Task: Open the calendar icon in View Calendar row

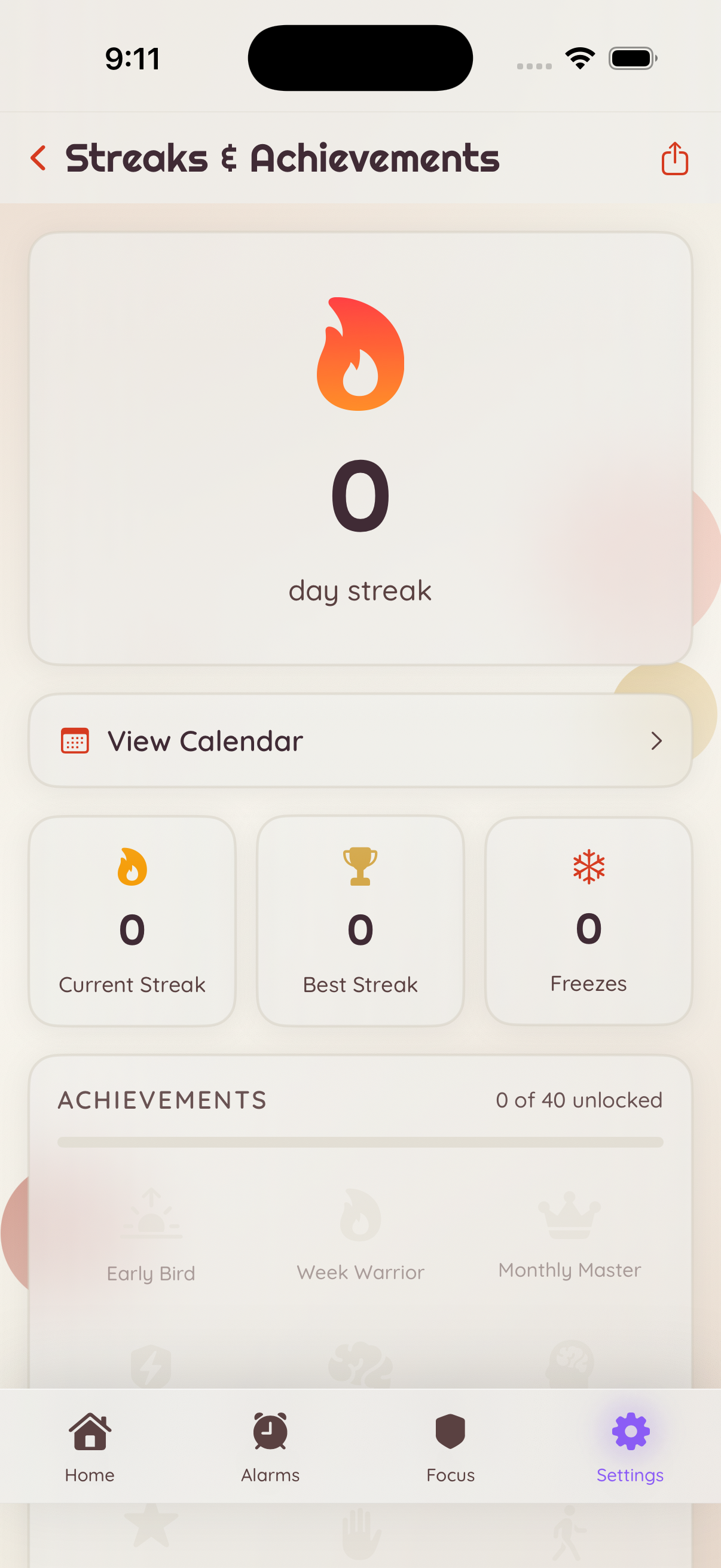Action: tap(74, 740)
